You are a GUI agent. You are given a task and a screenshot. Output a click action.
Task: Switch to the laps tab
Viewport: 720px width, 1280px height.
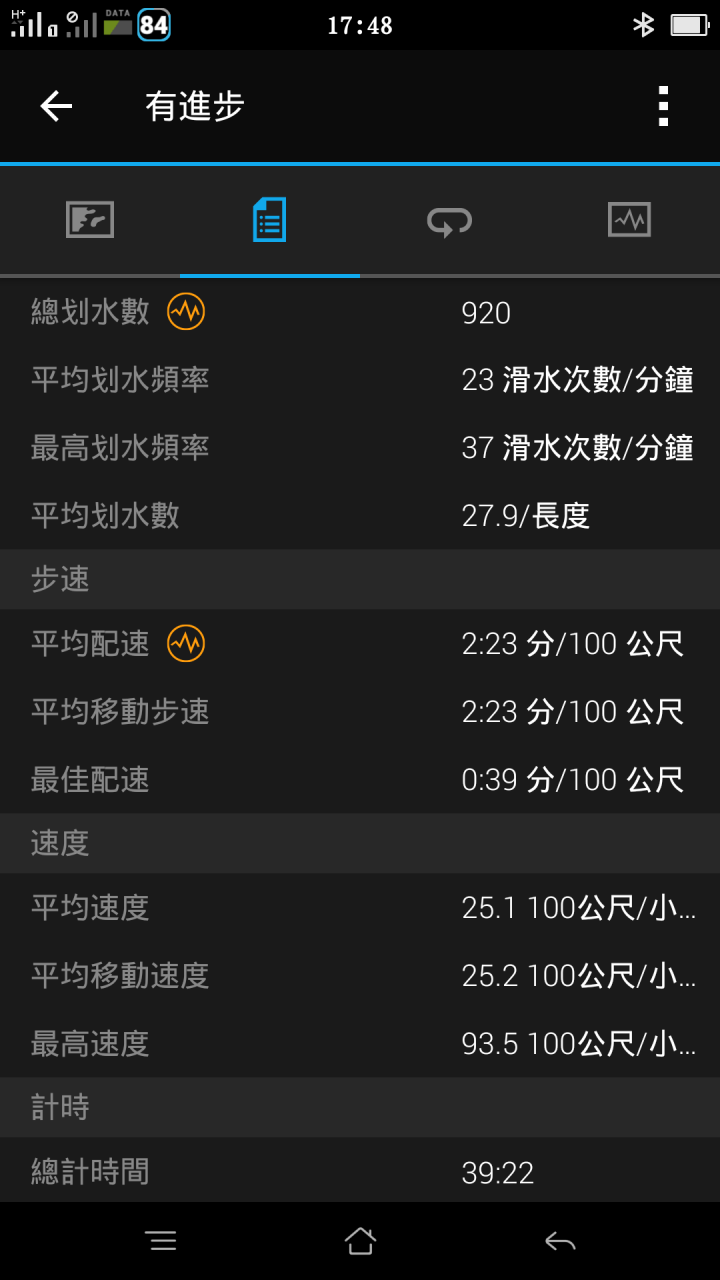[450, 220]
